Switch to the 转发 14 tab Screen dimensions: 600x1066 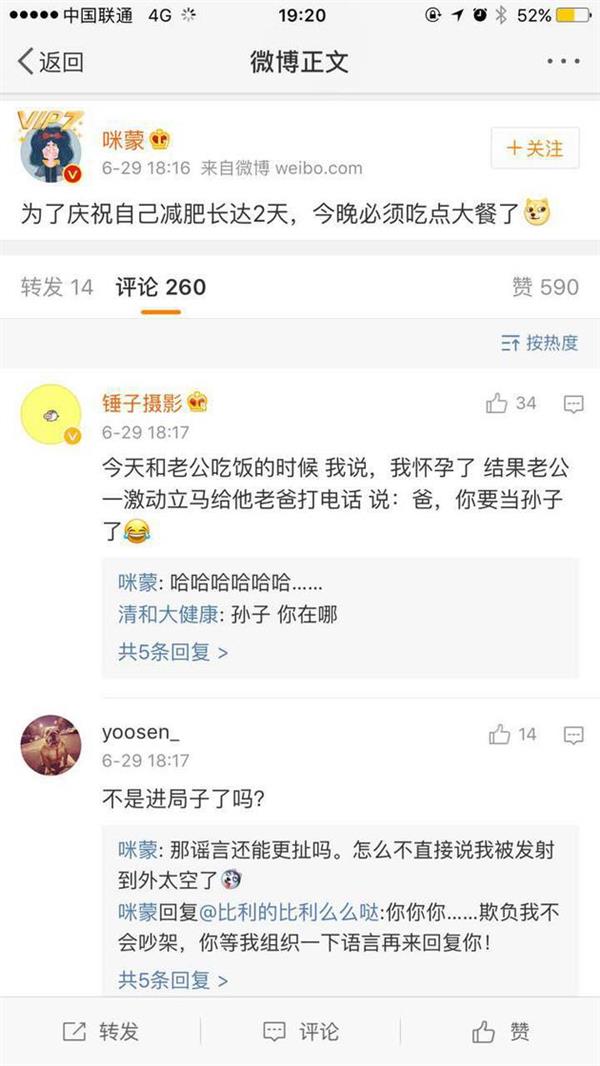[57, 287]
